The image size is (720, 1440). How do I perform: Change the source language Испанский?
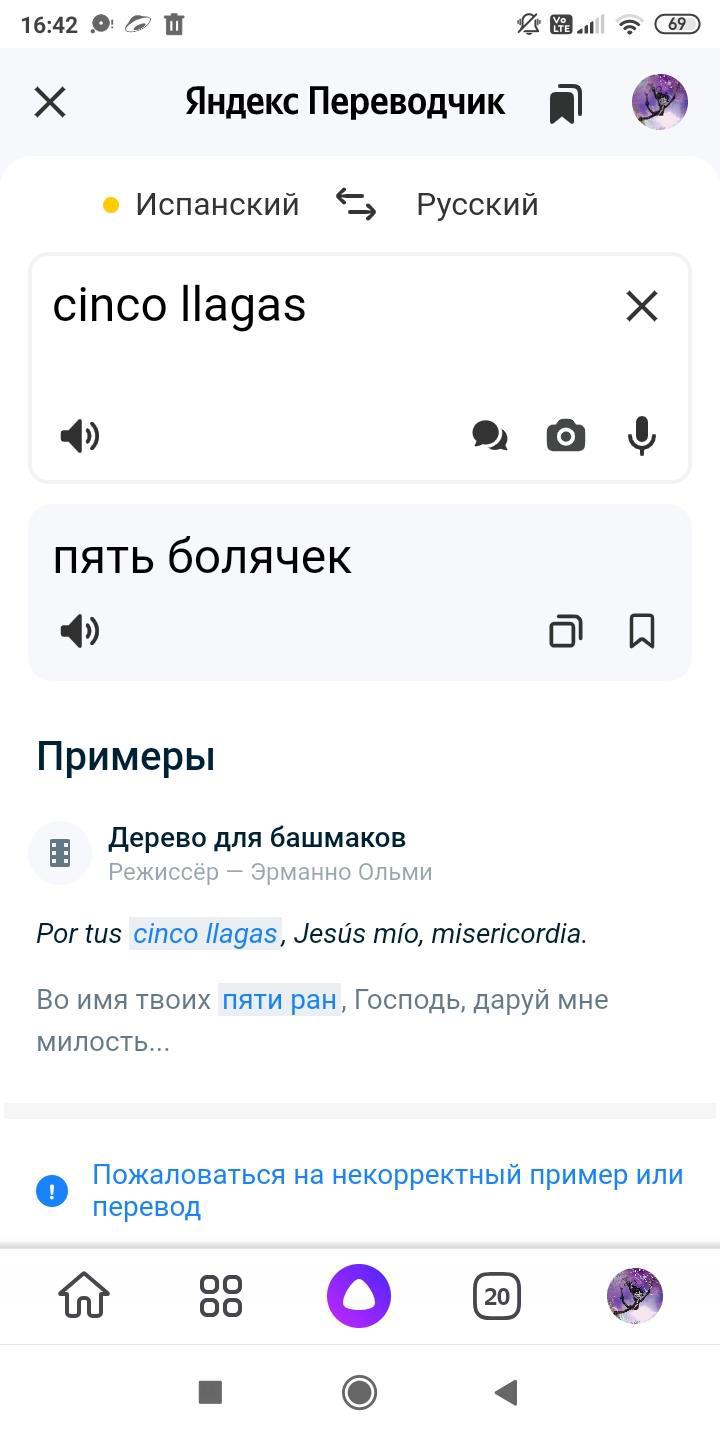(217, 204)
